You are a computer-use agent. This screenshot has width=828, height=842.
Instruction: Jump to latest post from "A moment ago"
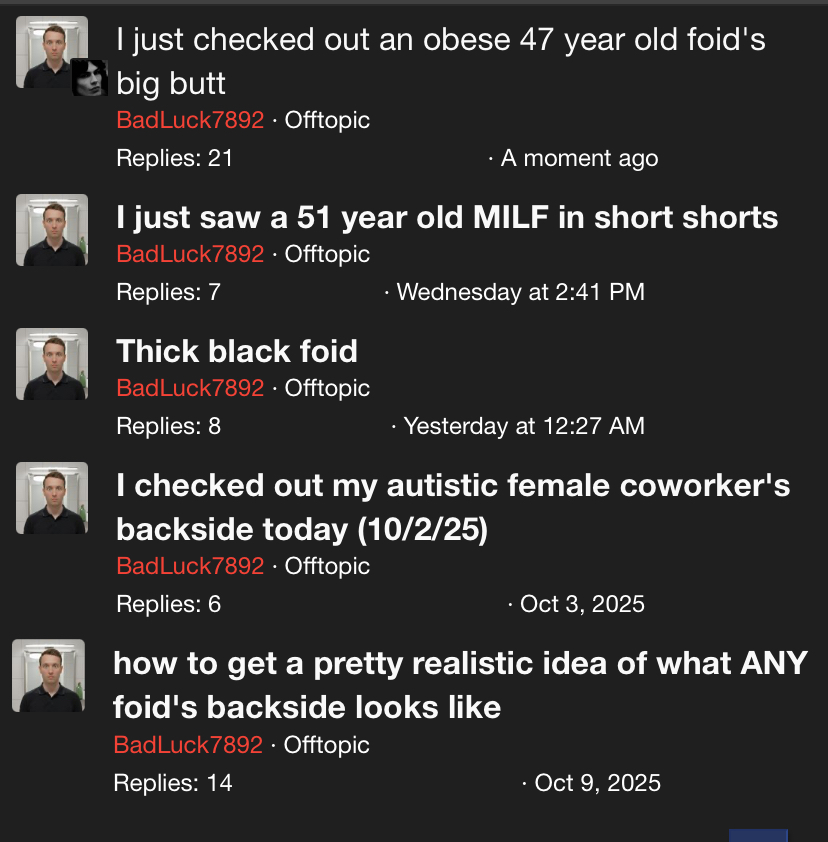click(579, 158)
